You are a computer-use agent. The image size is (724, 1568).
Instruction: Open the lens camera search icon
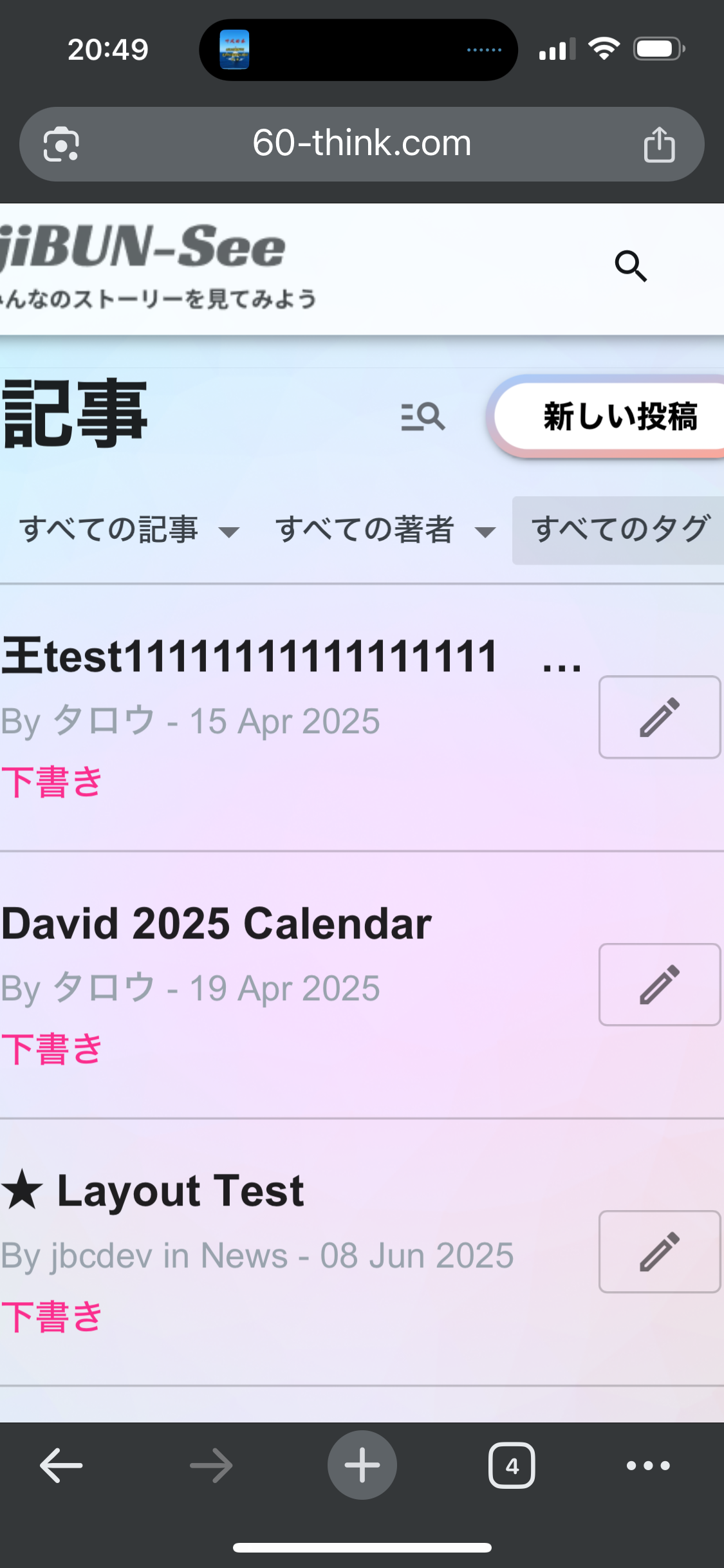[61, 144]
